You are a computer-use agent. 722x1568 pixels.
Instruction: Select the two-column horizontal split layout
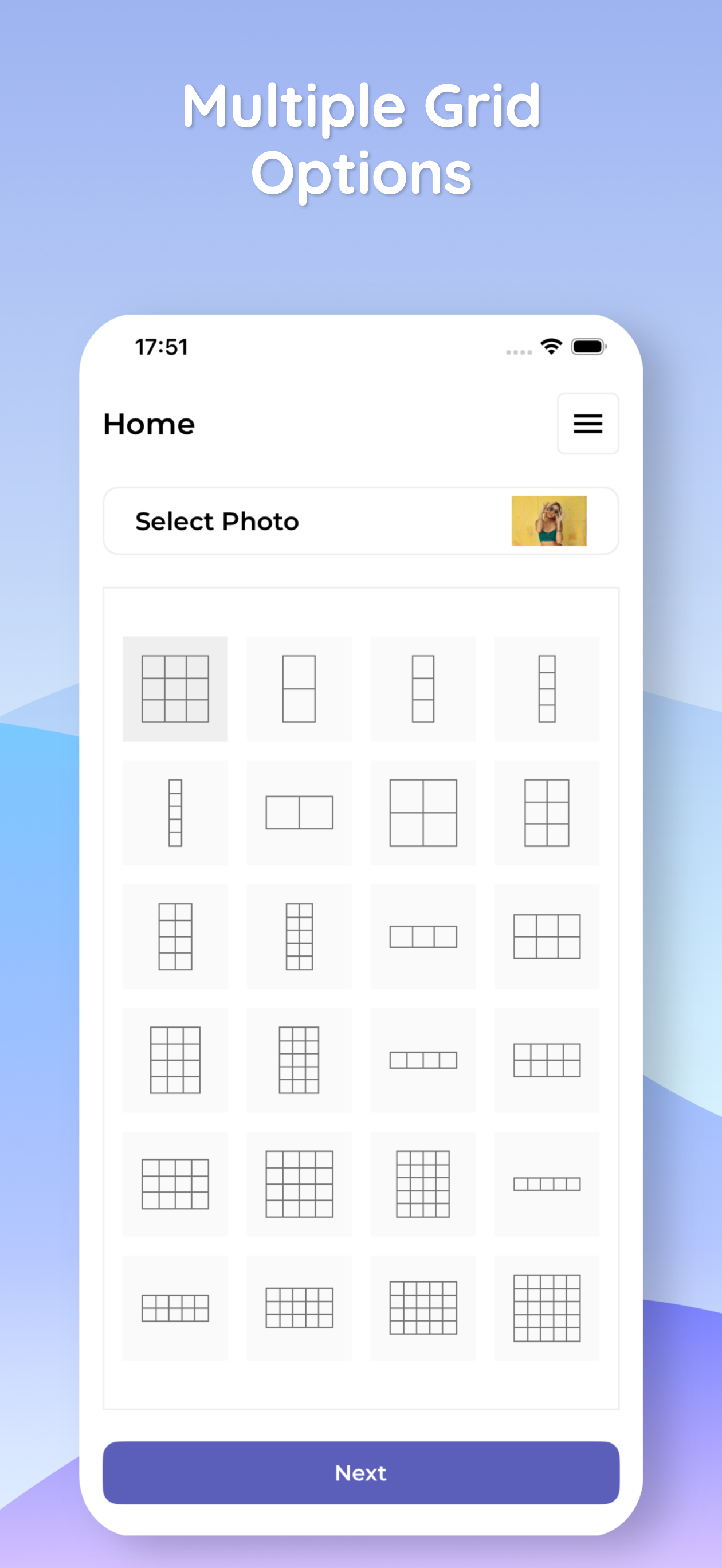(299, 812)
